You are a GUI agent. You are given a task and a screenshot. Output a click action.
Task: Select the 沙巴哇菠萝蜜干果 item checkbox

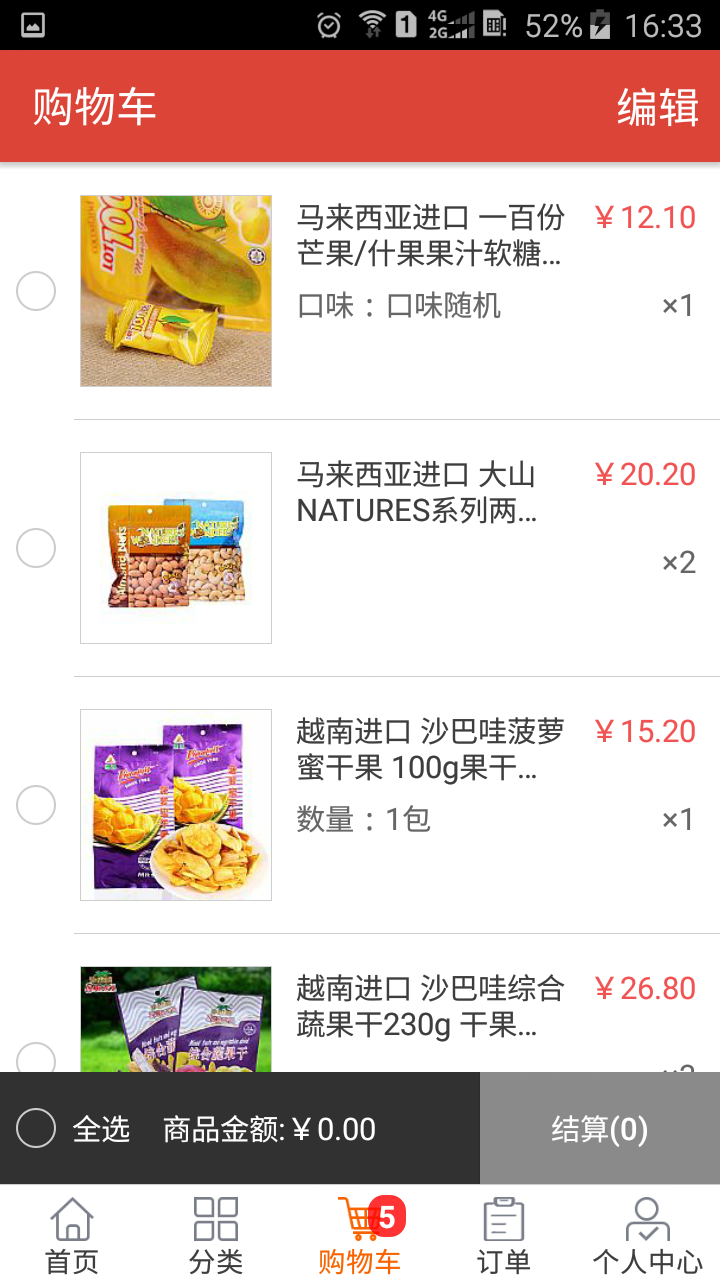pyautogui.click(x=36, y=805)
